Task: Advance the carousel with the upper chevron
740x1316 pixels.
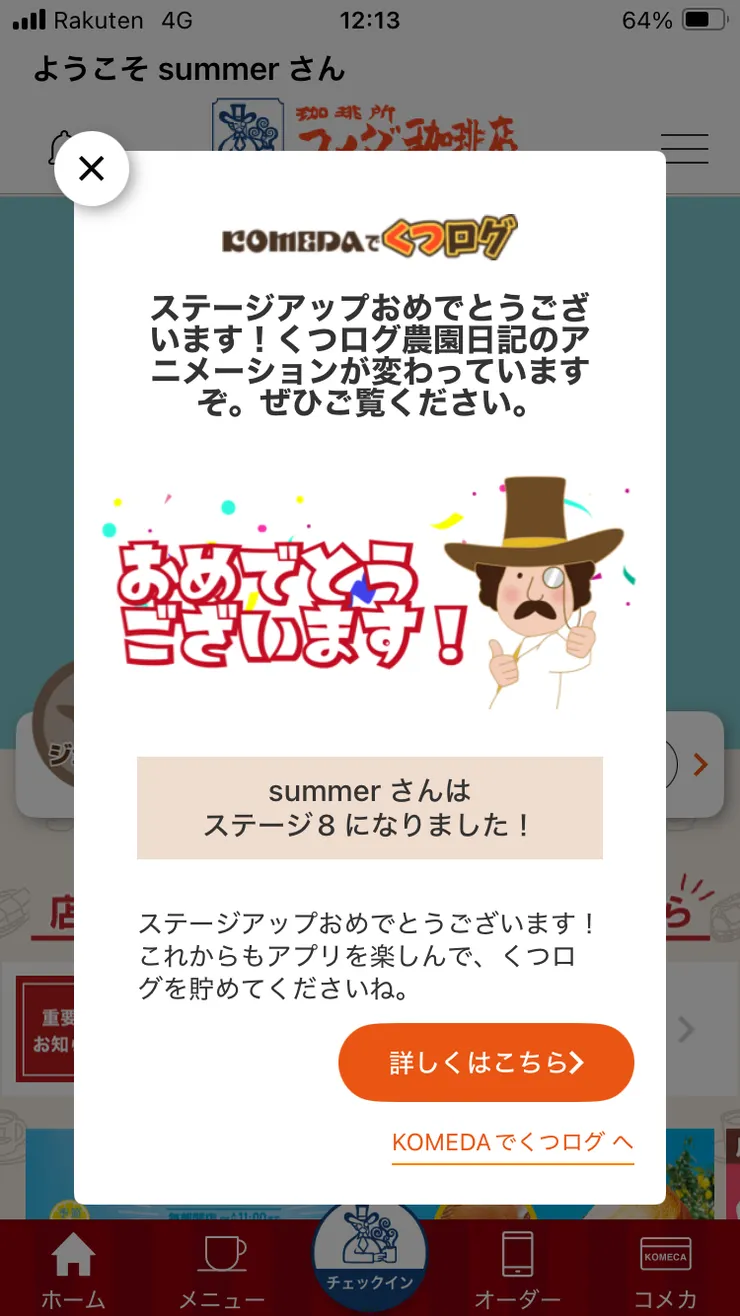Action: point(701,764)
